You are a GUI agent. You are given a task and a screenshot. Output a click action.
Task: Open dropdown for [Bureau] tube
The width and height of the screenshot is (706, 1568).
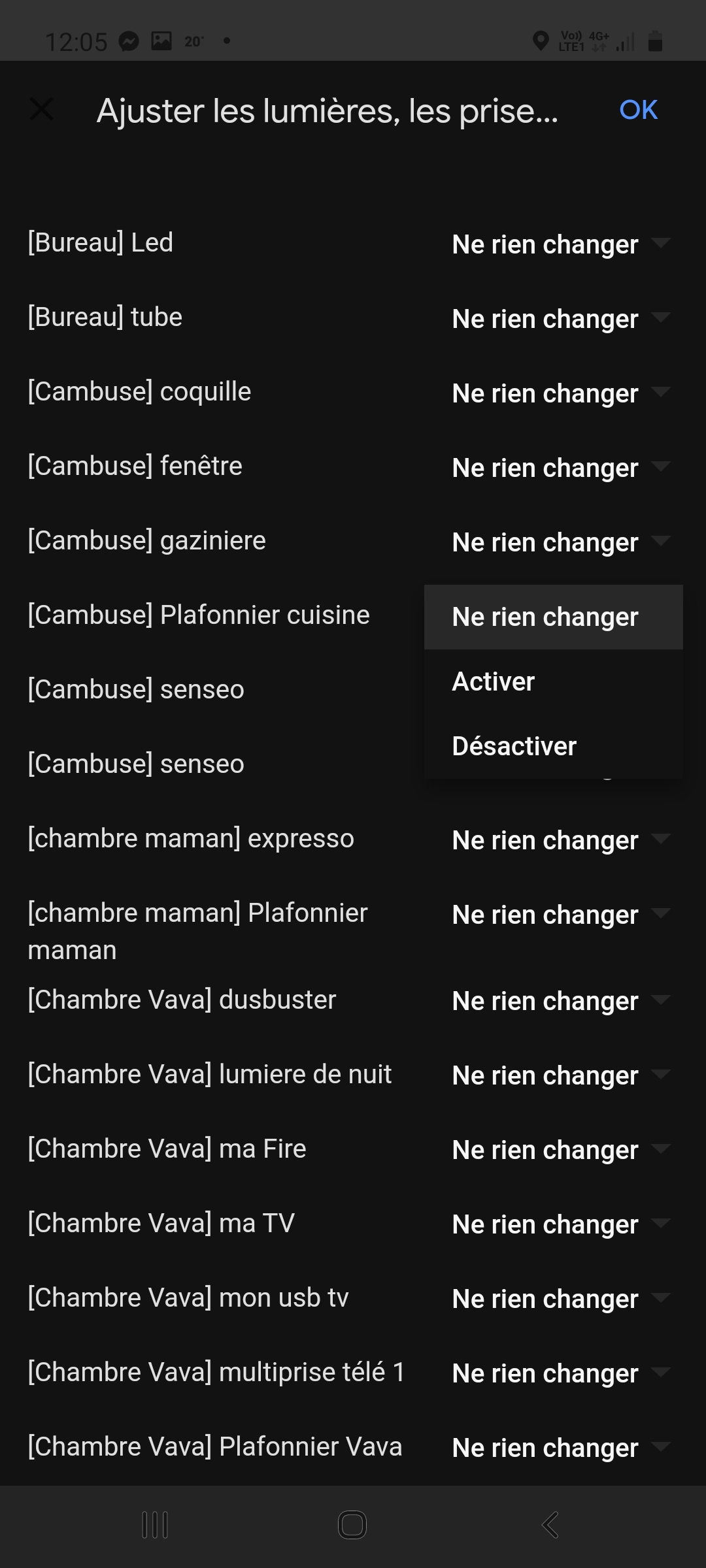click(x=560, y=319)
